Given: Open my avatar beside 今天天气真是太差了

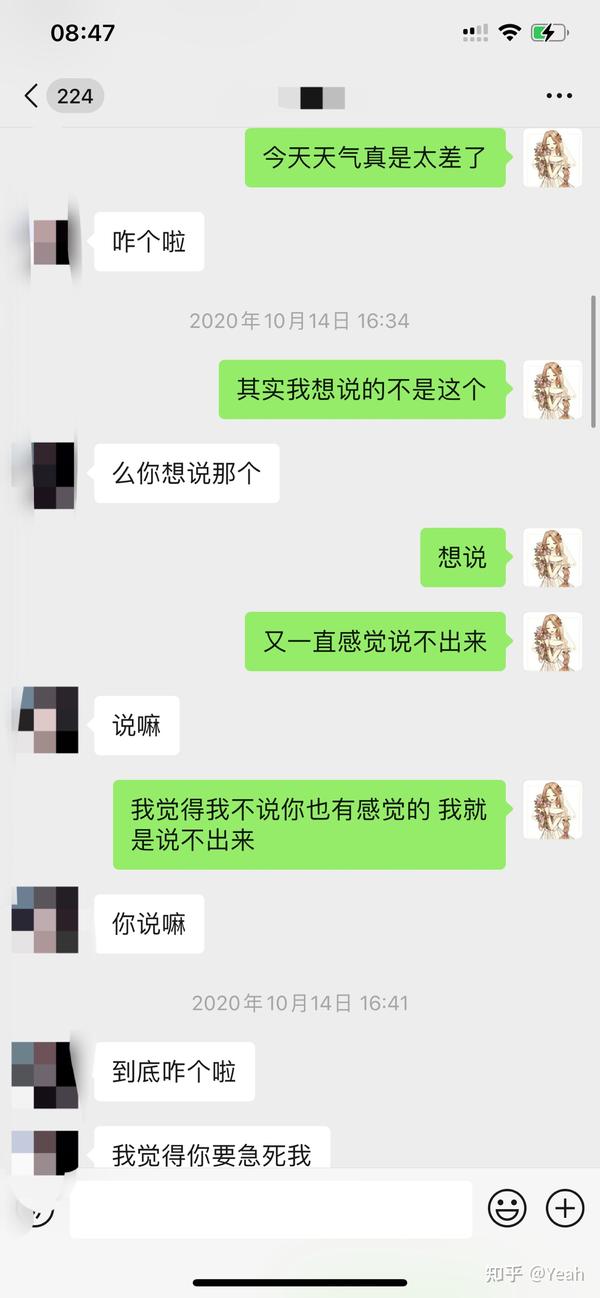Looking at the screenshot, I should (552, 158).
